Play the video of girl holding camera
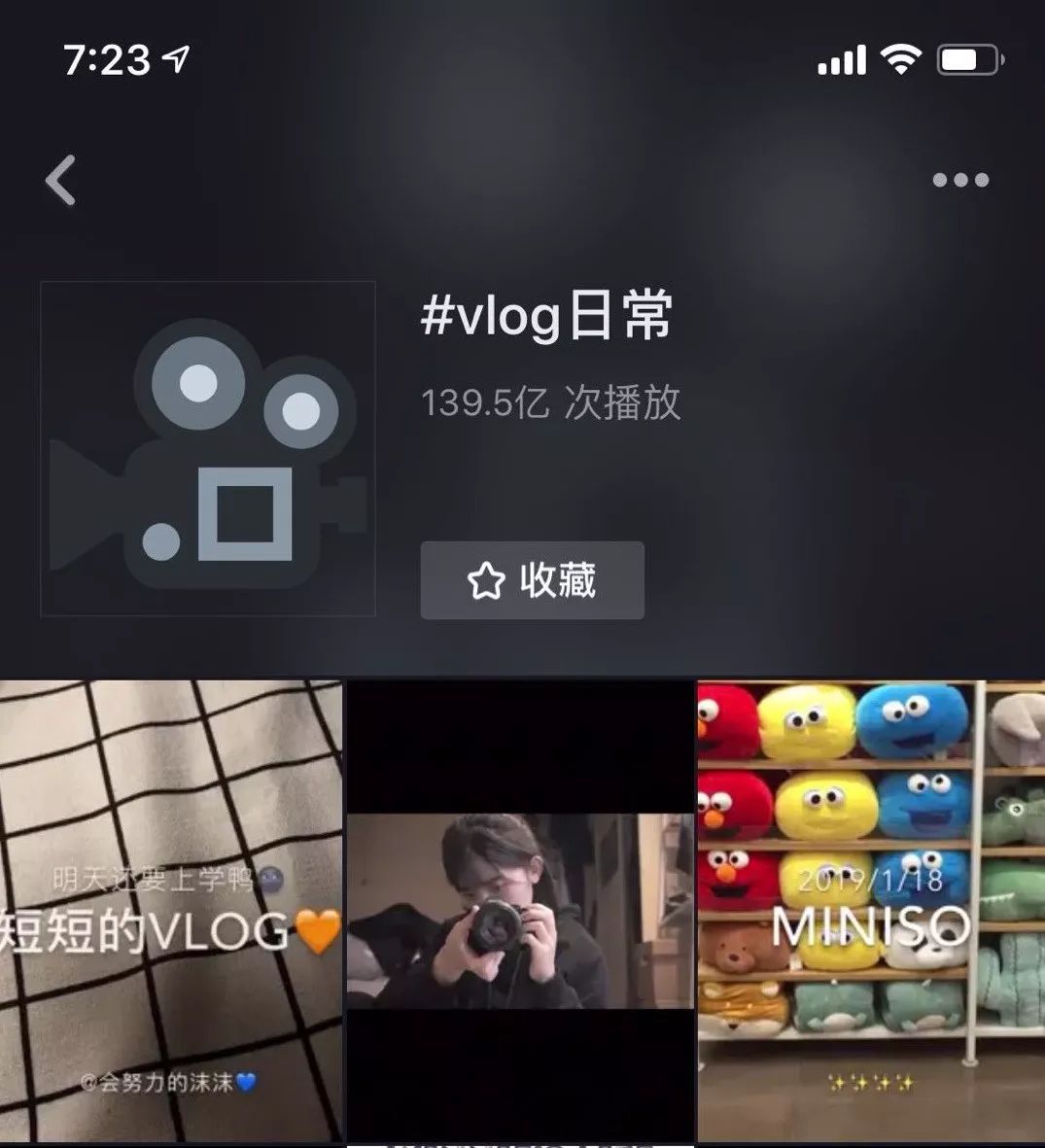1045x1148 pixels. [520, 911]
